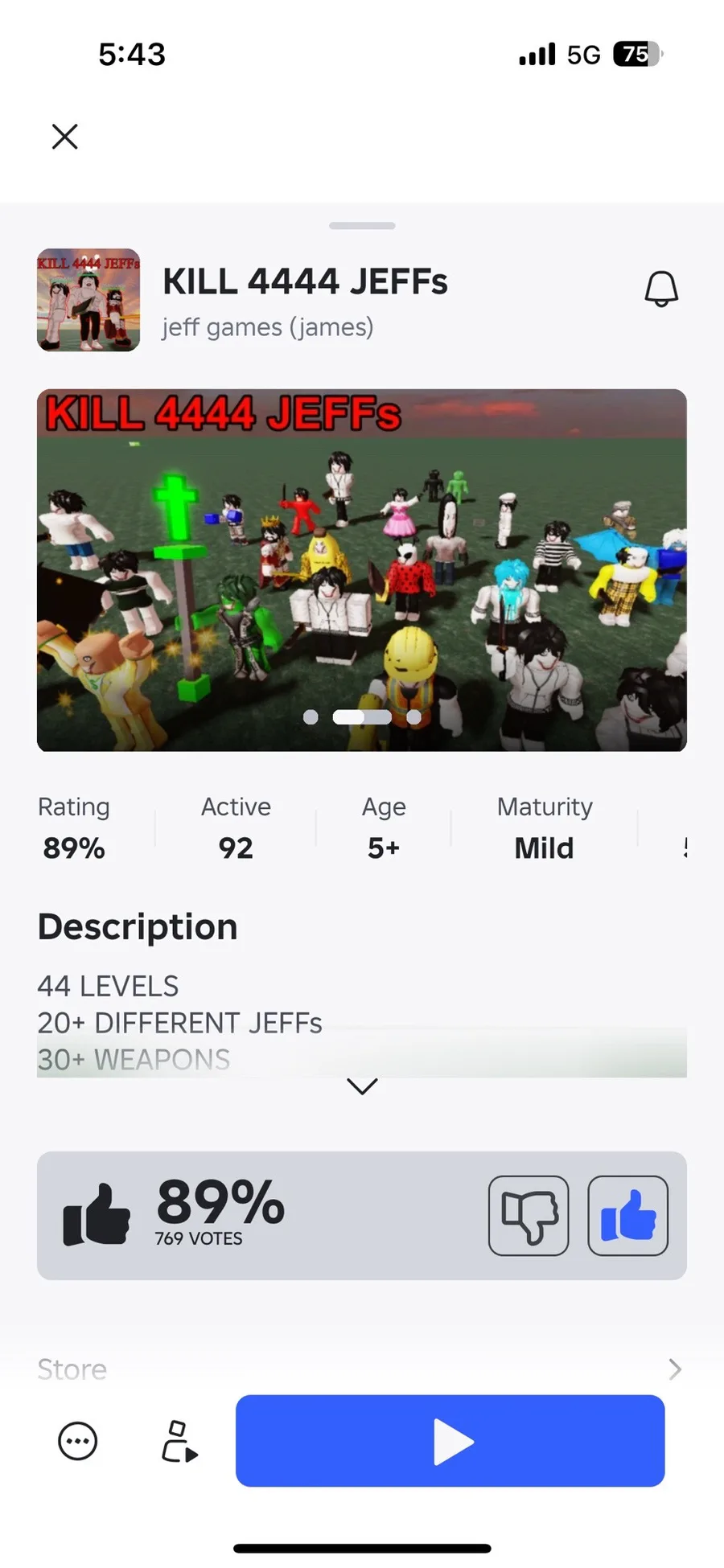Tap the invite-and-play person icon
The width and height of the screenshot is (724, 1568).
pos(179,1440)
